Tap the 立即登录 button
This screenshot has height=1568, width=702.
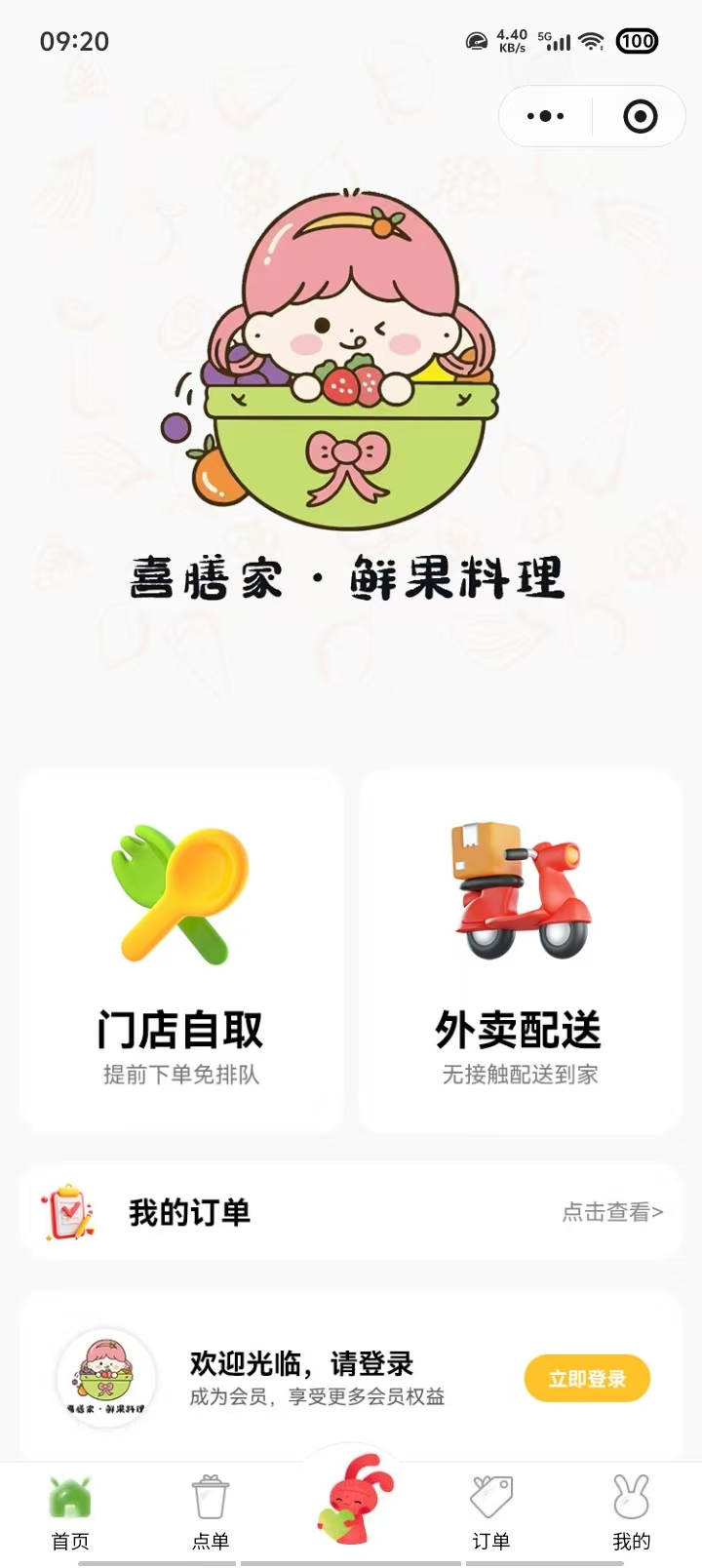pos(587,1378)
